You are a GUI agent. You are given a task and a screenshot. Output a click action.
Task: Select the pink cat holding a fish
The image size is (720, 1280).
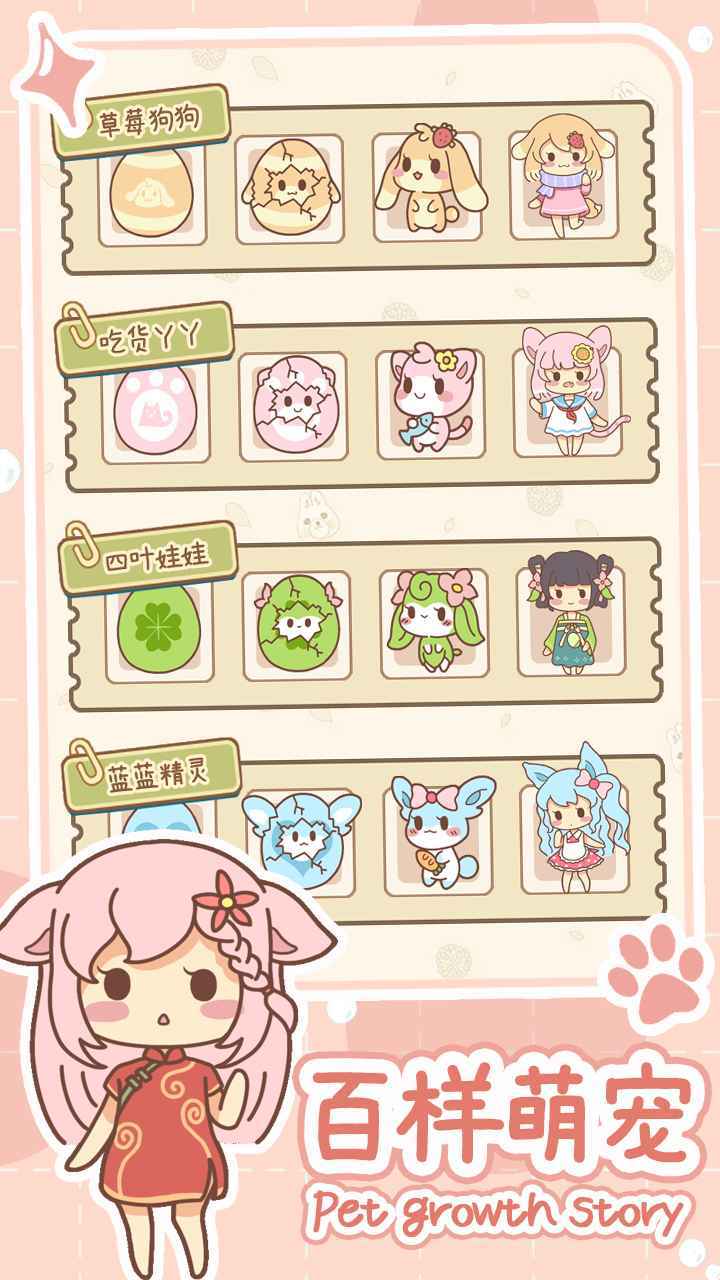(430, 400)
